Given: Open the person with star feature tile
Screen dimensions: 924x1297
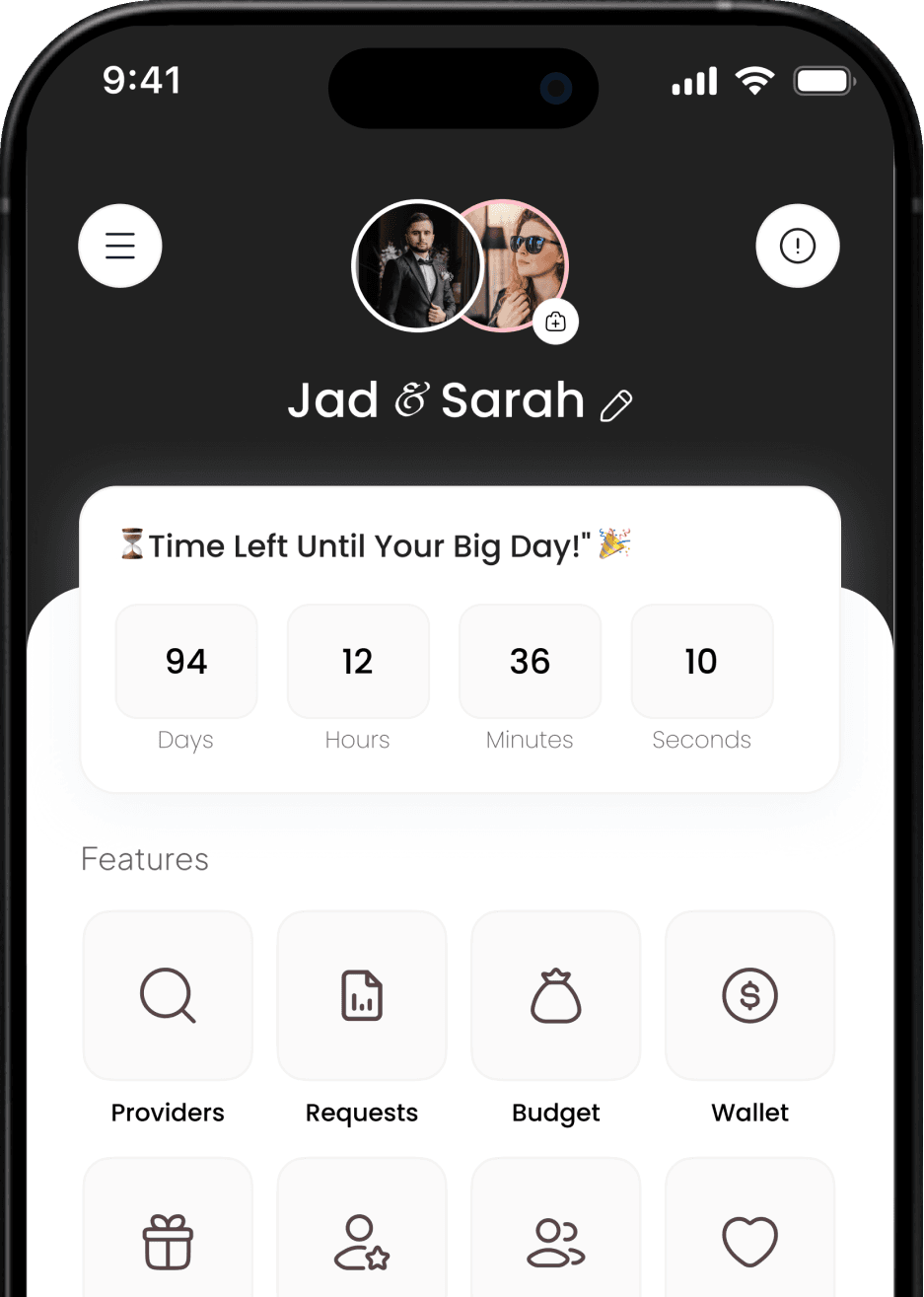Looking at the screenshot, I should coord(362,1240).
